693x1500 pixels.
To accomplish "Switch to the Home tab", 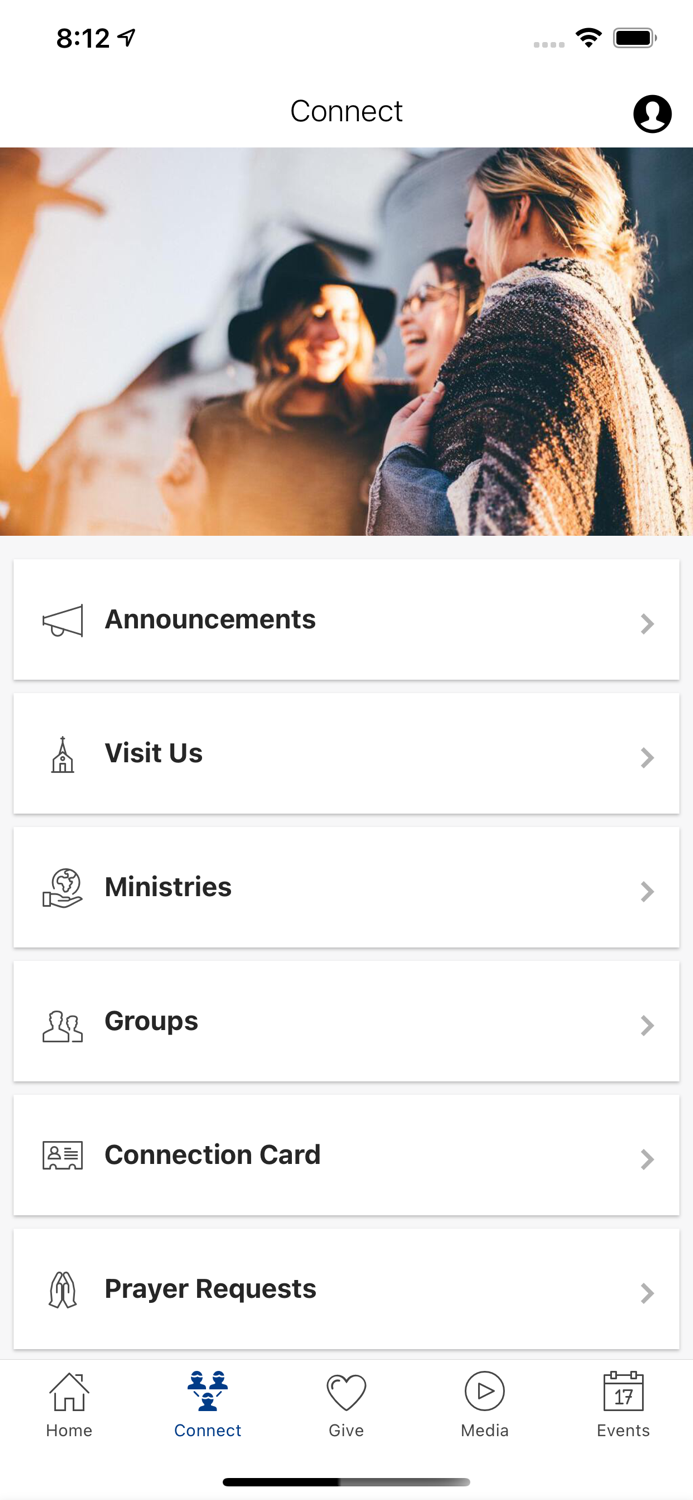I will click(x=69, y=1404).
